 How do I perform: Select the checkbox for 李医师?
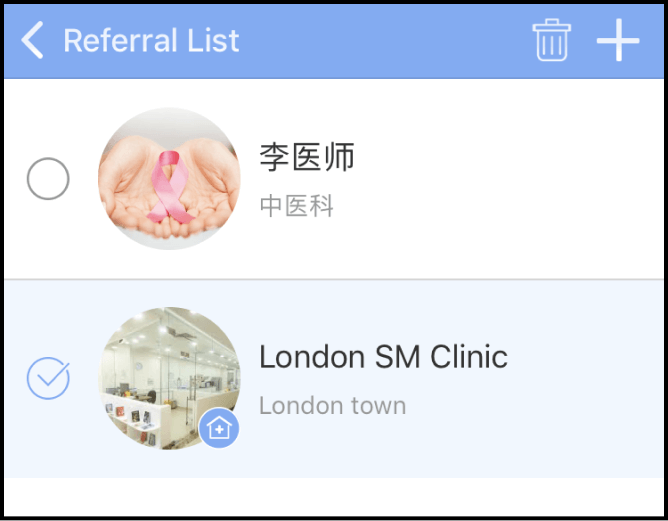(48, 180)
